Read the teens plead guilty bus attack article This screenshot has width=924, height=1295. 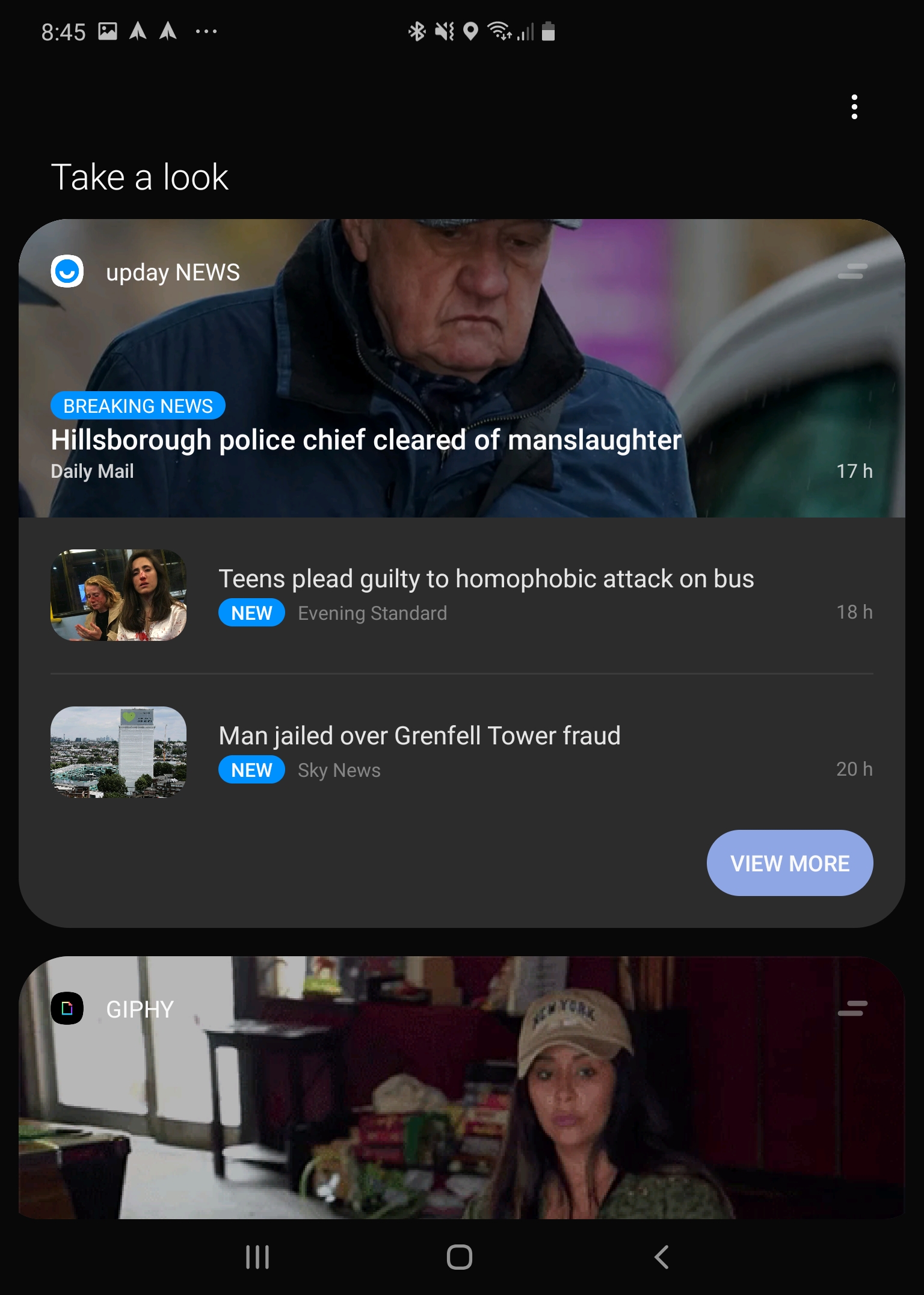[x=485, y=579]
